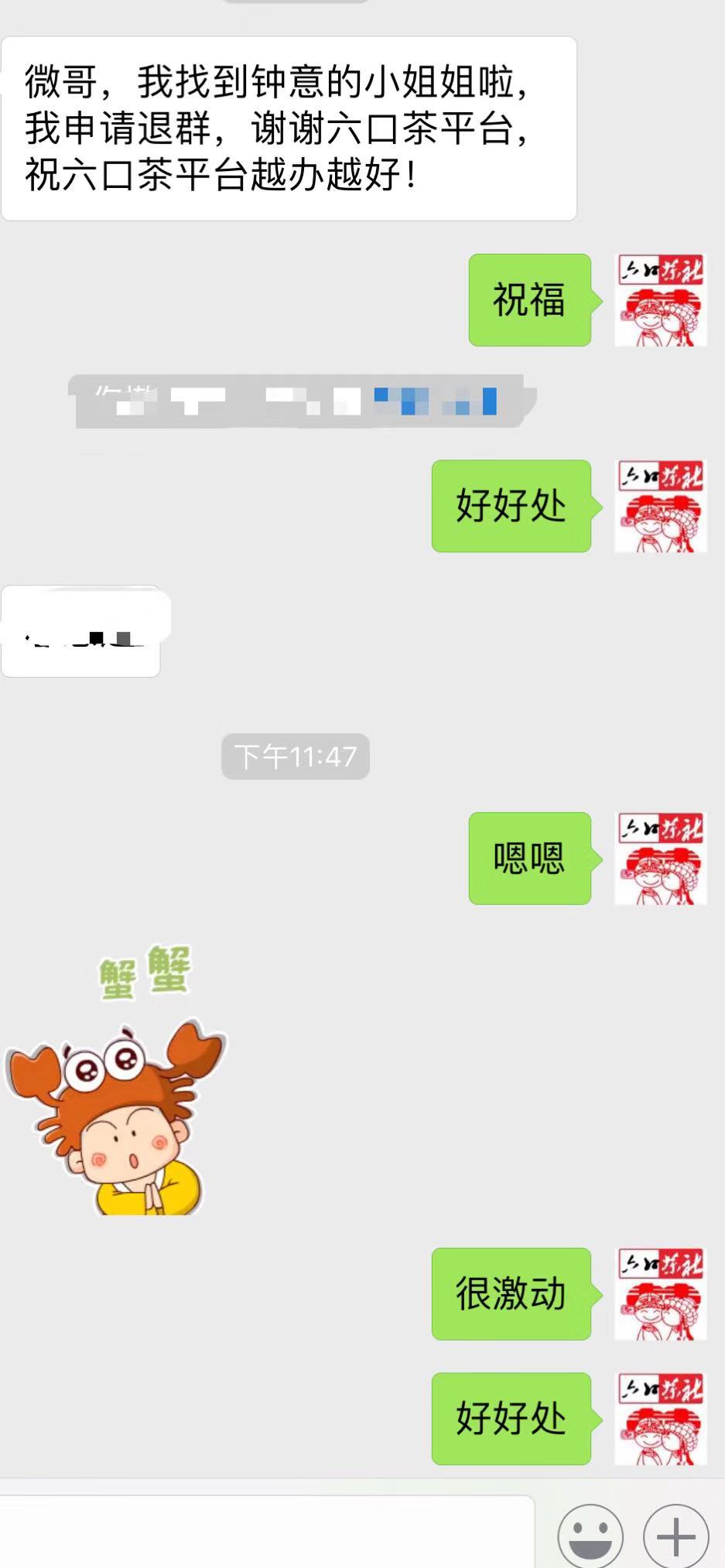Focus the message input field
This screenshot has height=1568, width=725.
[x=267, y=1533]
